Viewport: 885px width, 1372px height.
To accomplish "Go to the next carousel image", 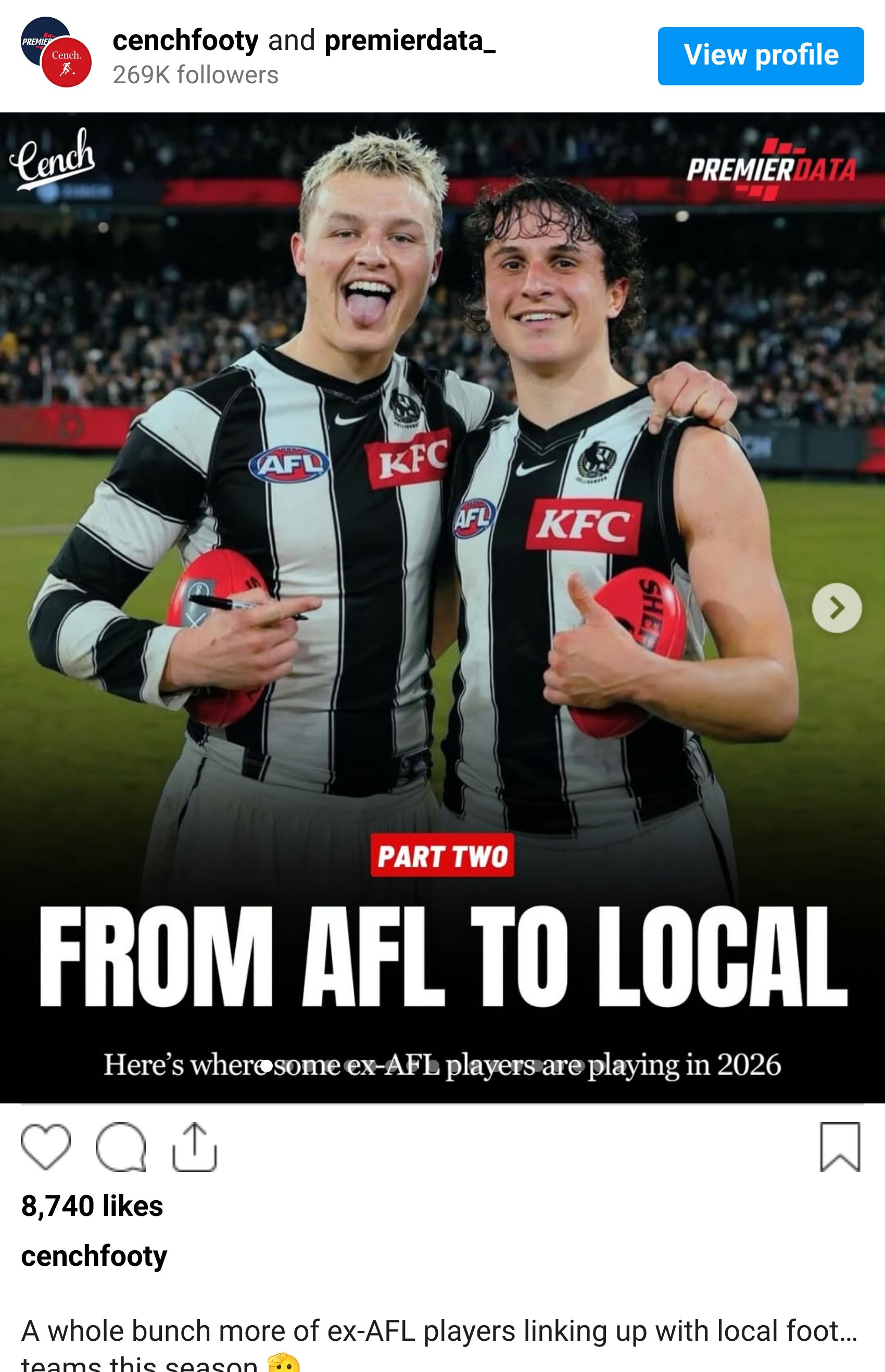I will (x=836, y=607).
